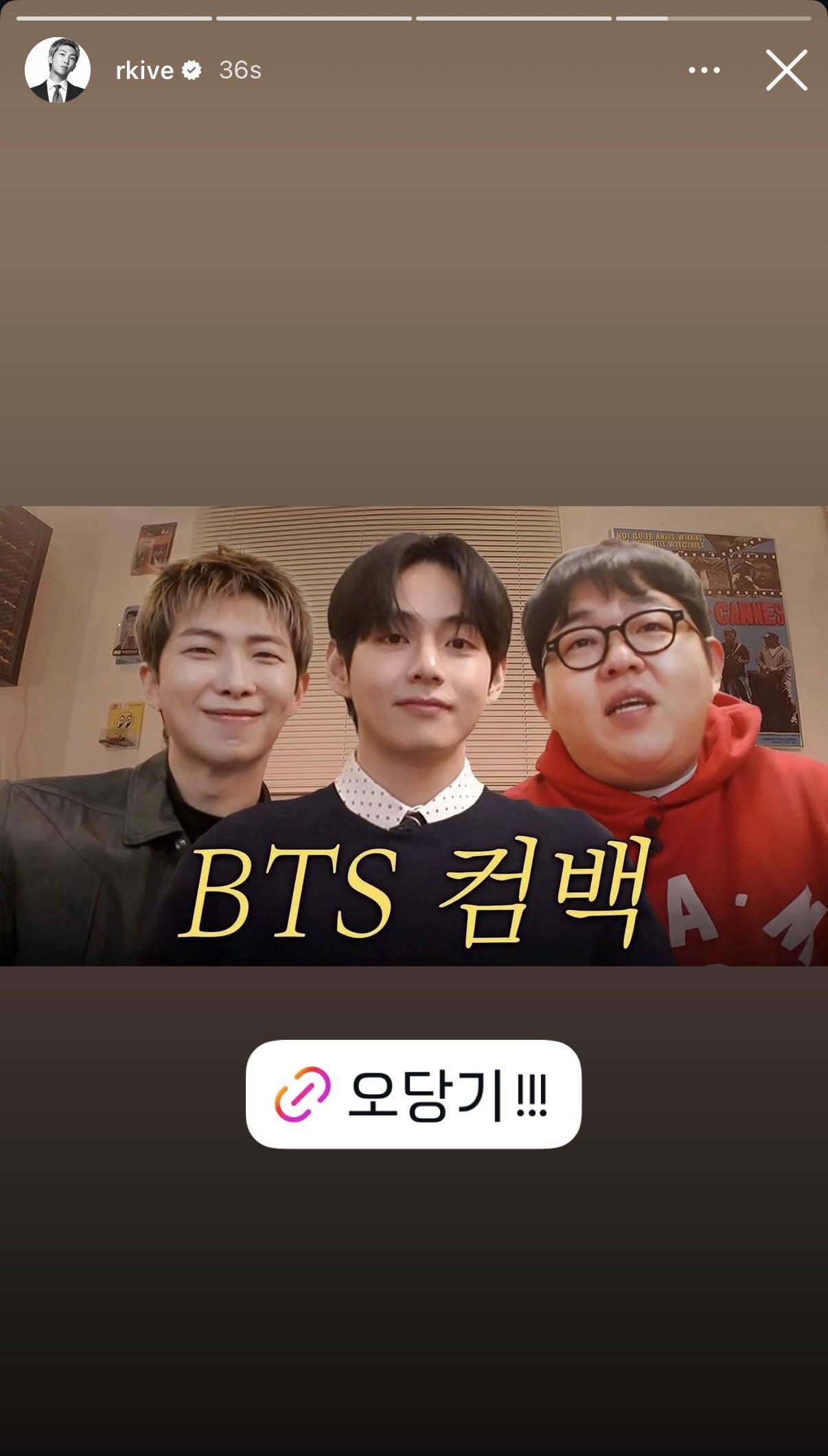Close the story viewer with the X
This screenshot has height=1456, width=828.
click(x=786, y=69)
